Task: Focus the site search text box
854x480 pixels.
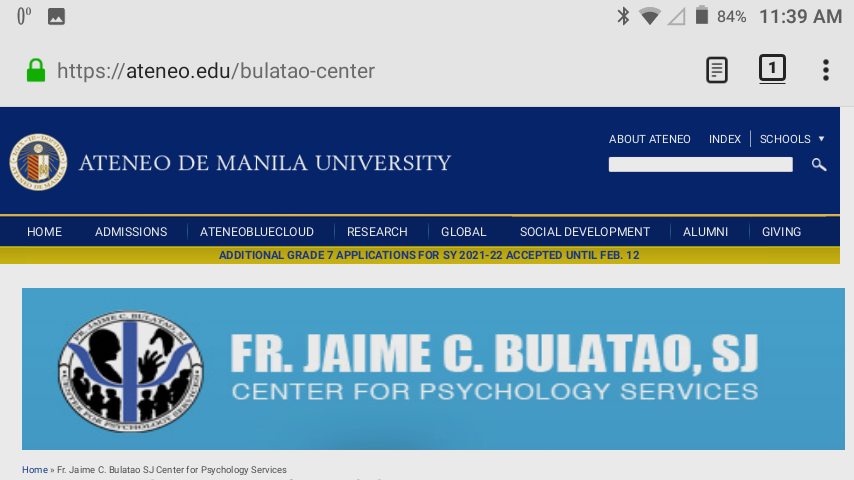Action: click(700, 165)
